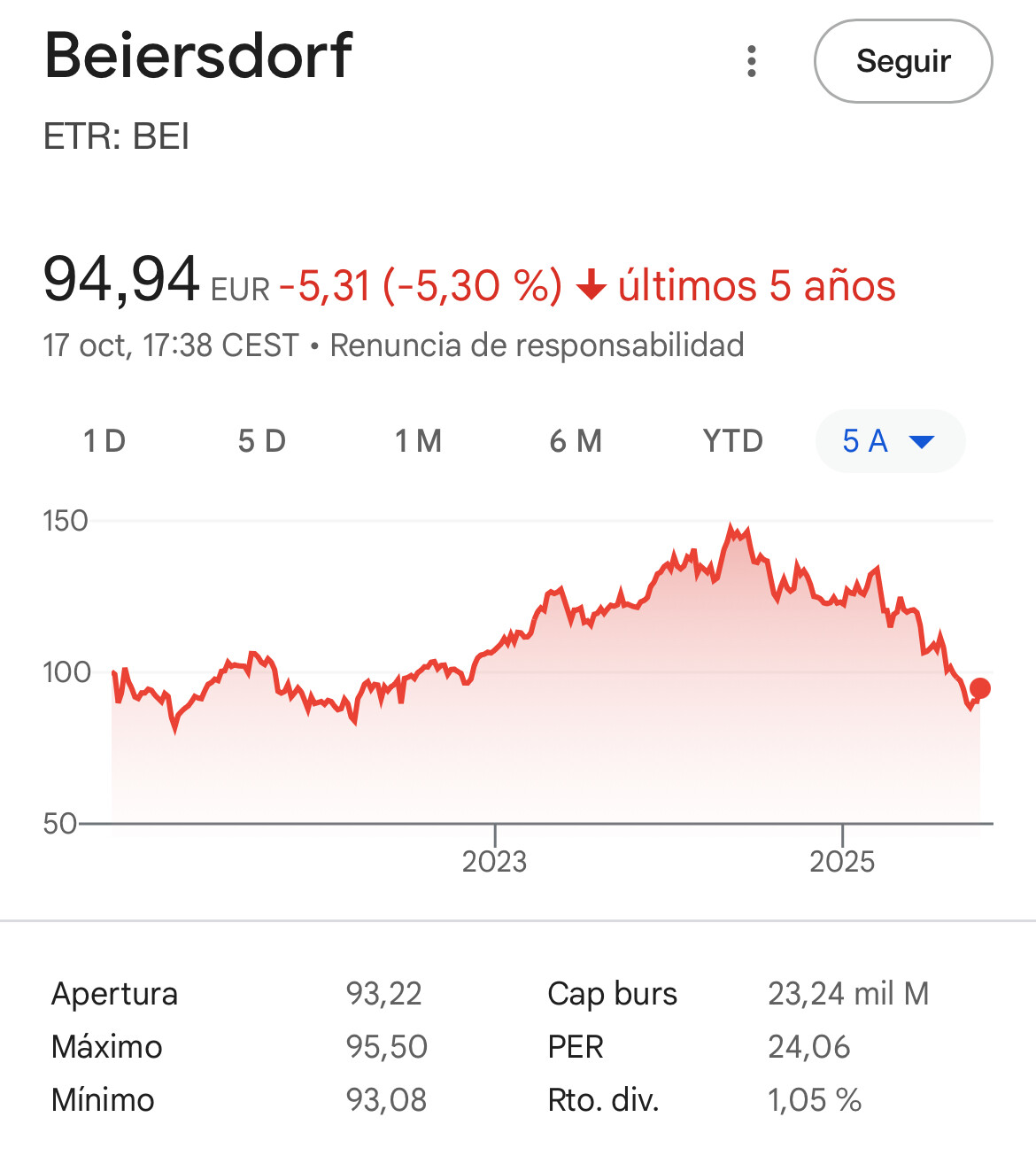Switch chart to 1 D range
Image resolution: width=1036 pixels, height=1156 pixels.
tap(104, 441)
